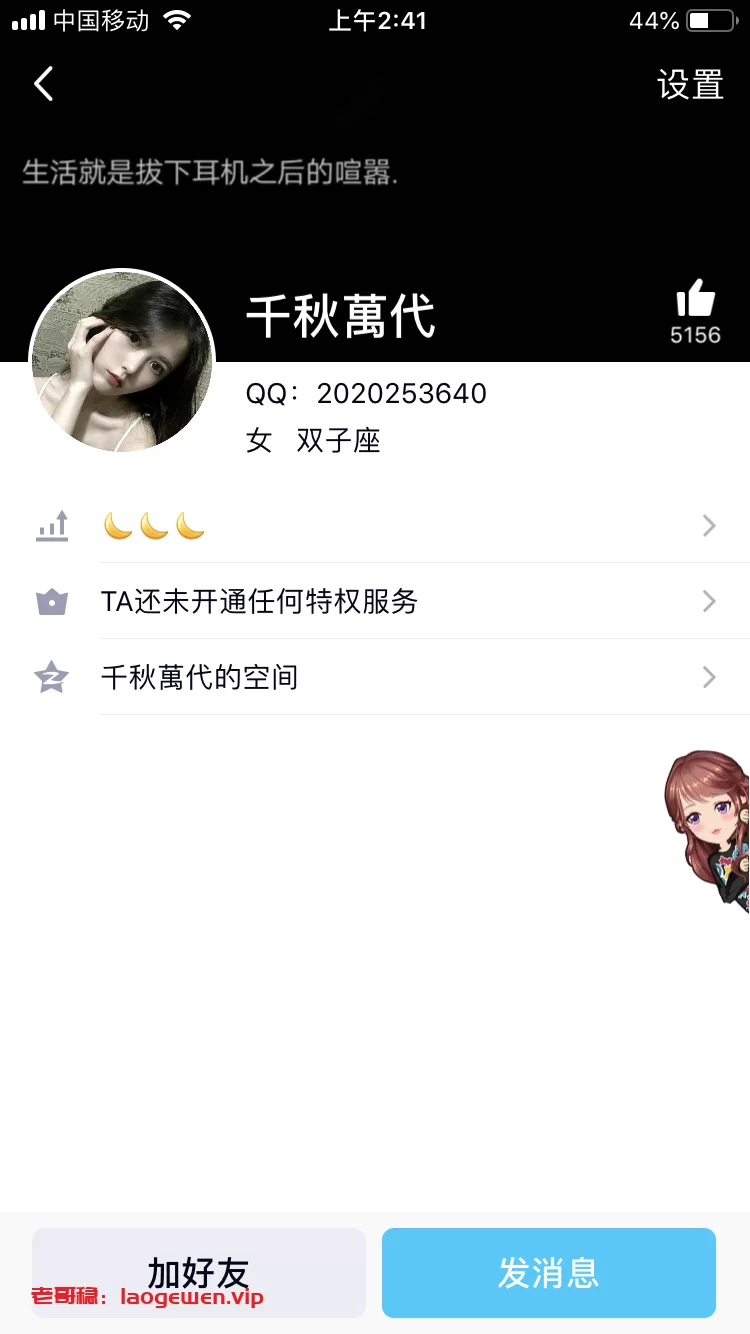Tap the 加好友 add friend button
This screenshot has width=750, height=1334.
(x=199, y=1273)
